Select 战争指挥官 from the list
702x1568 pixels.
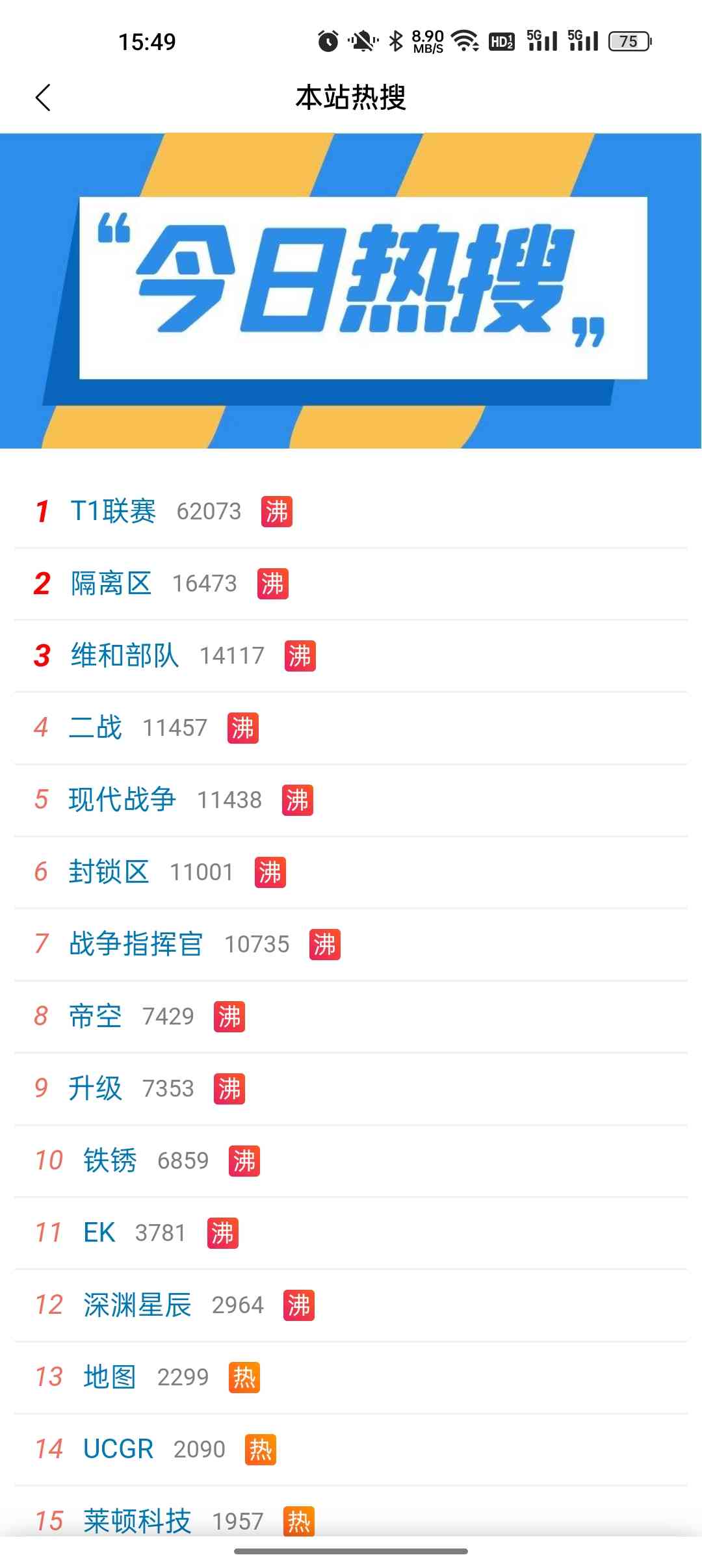click(x=136, y=944)
